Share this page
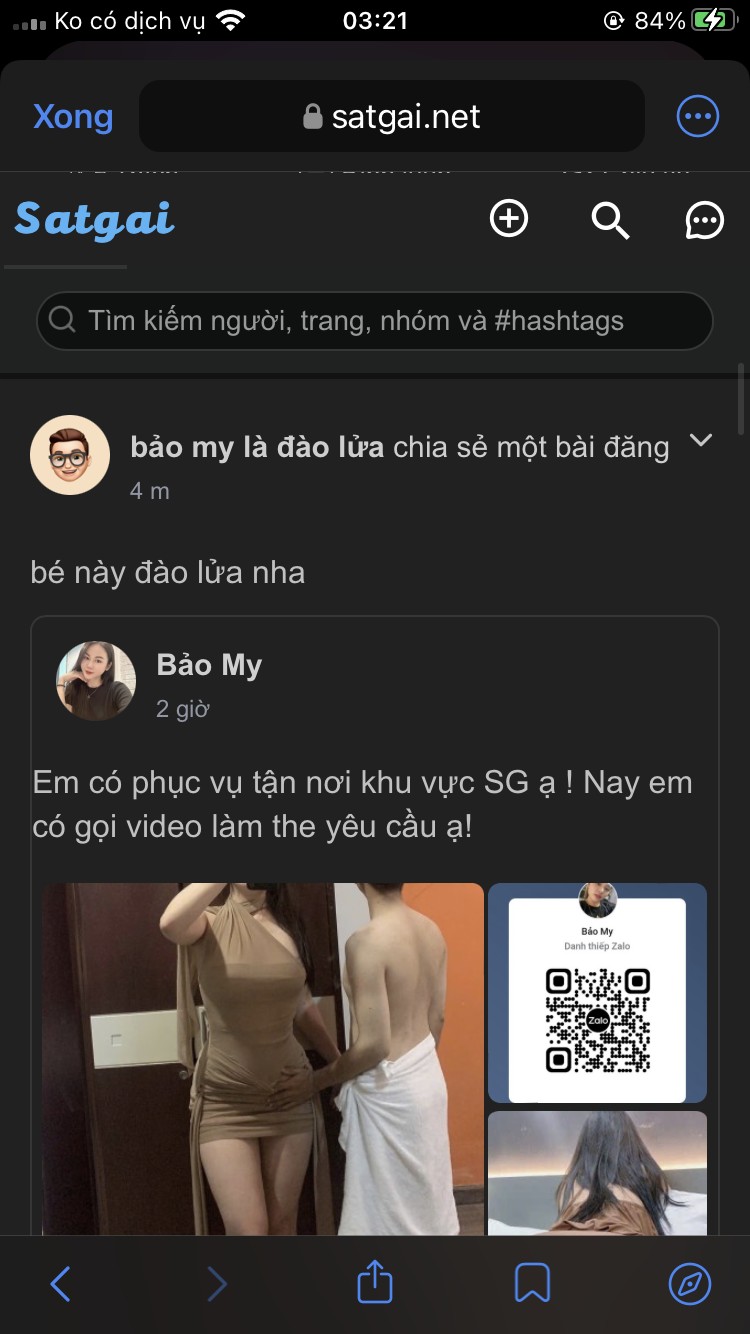Screen dimensions: 750x1334 [x=375, y=1282]
